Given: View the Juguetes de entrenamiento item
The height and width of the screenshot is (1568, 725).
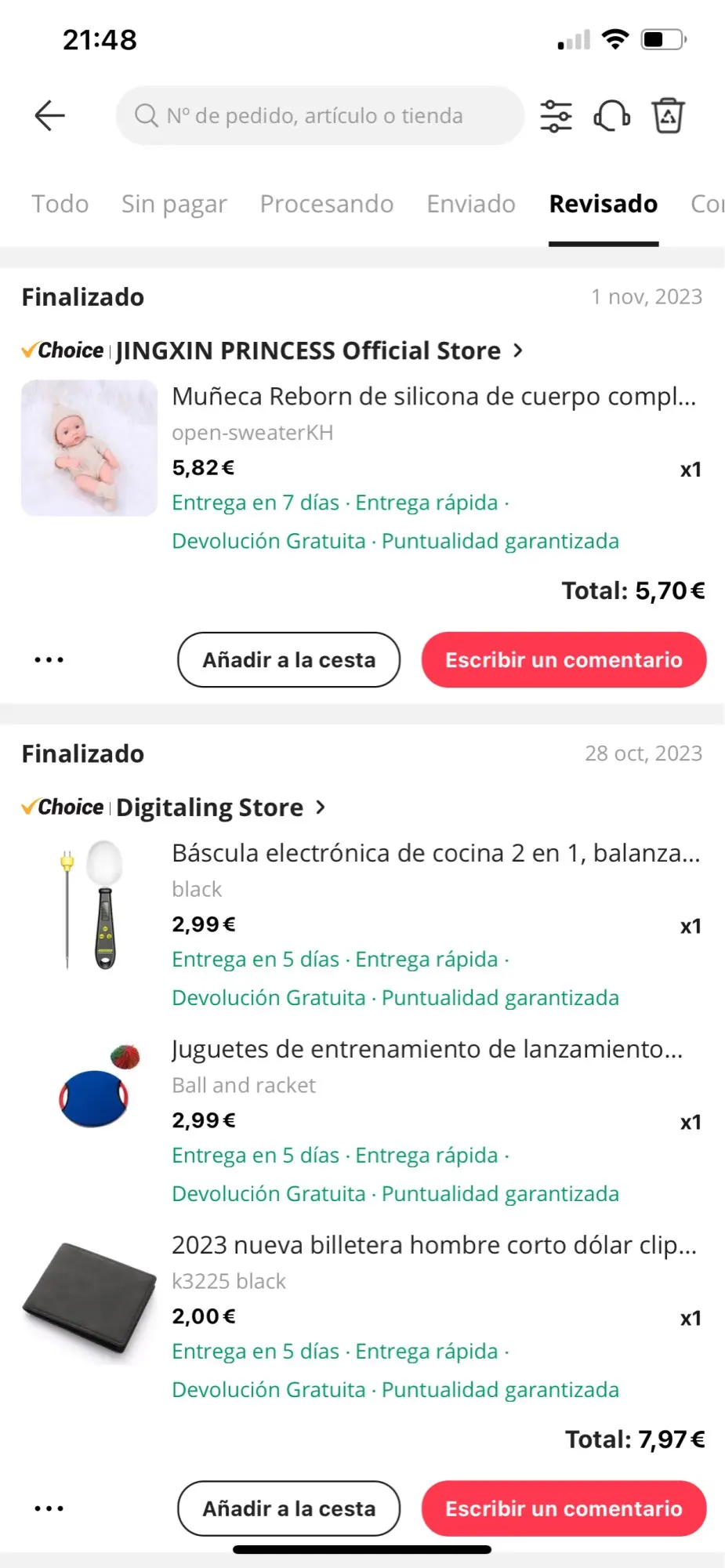Looking at the screenshot, I should pos(427,1049).
